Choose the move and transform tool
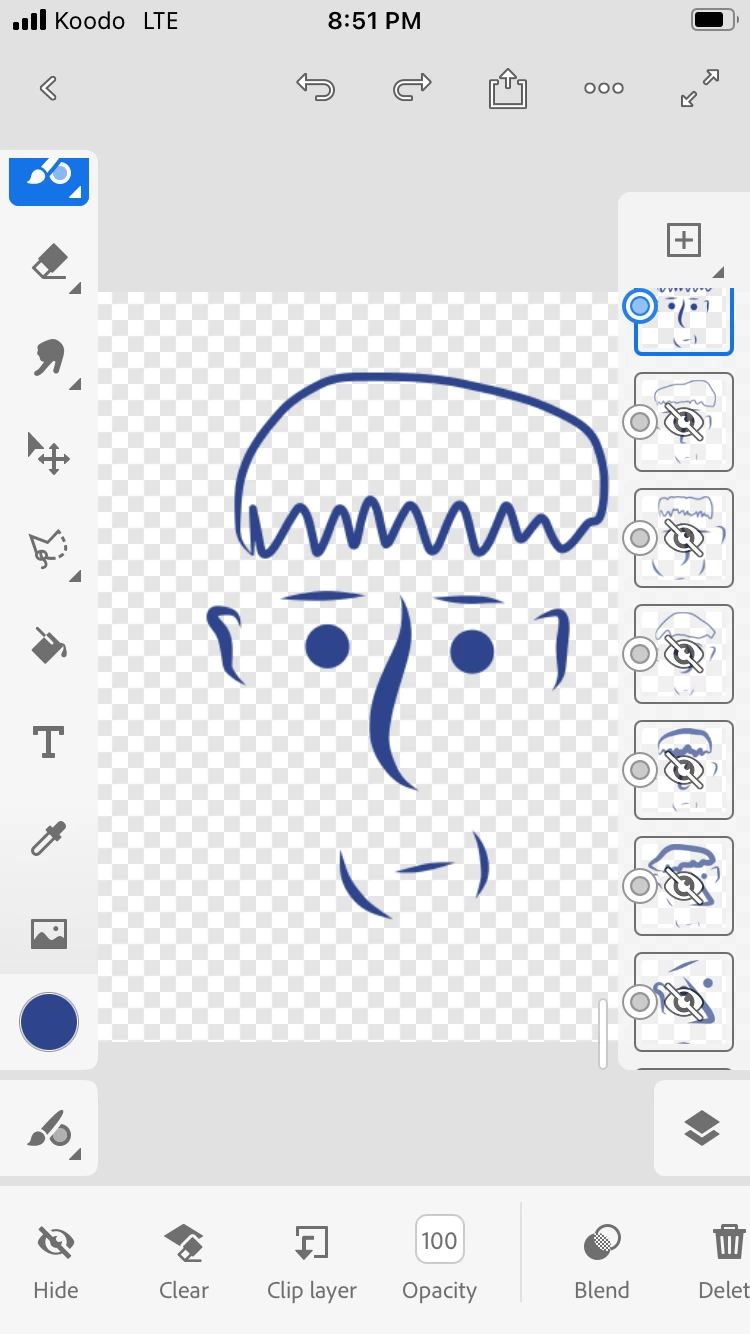Screen dimensions: 750x1334 click(49, 454)
